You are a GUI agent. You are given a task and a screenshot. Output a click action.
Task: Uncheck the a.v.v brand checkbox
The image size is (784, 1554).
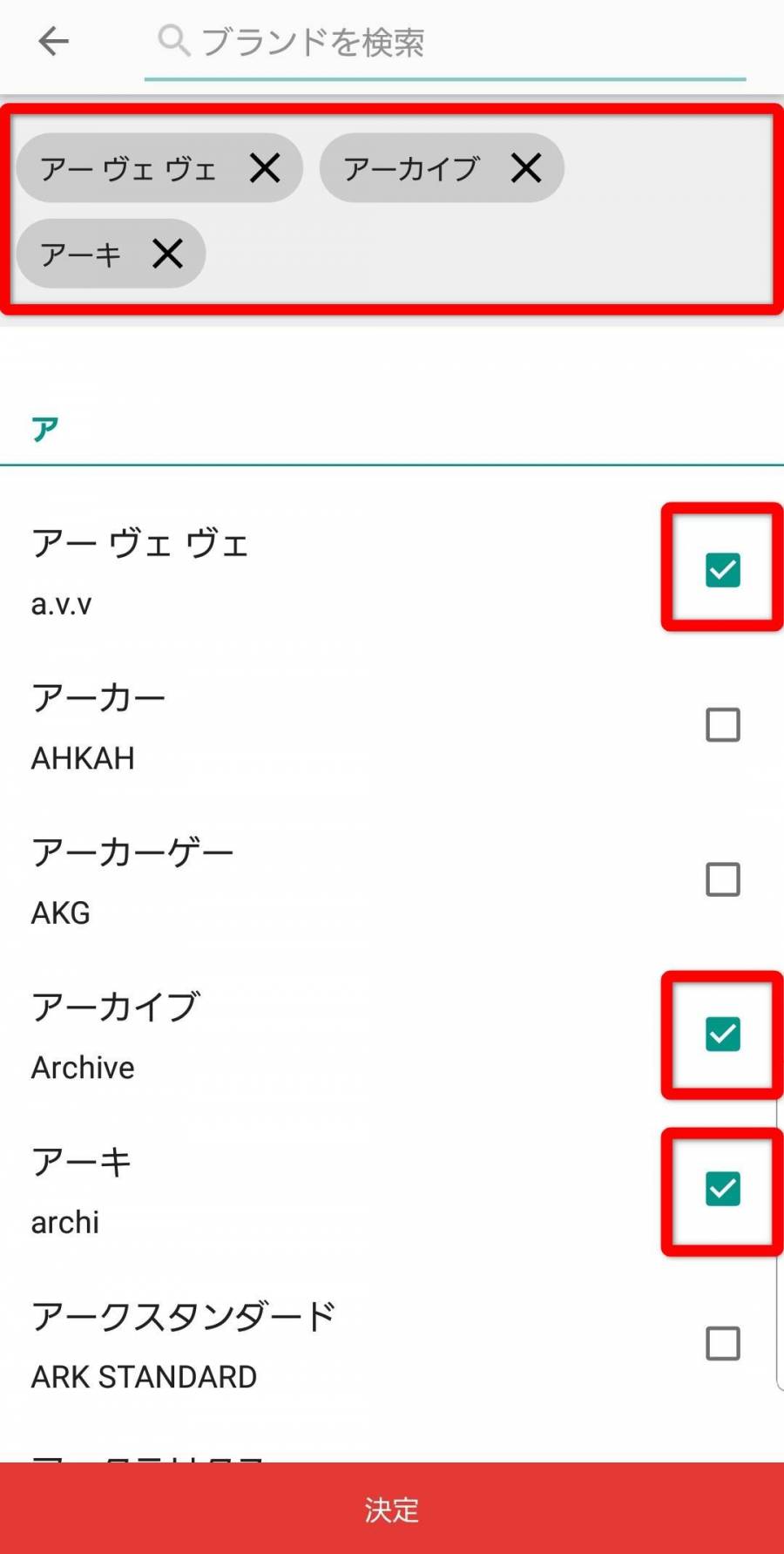pos(722,570)
